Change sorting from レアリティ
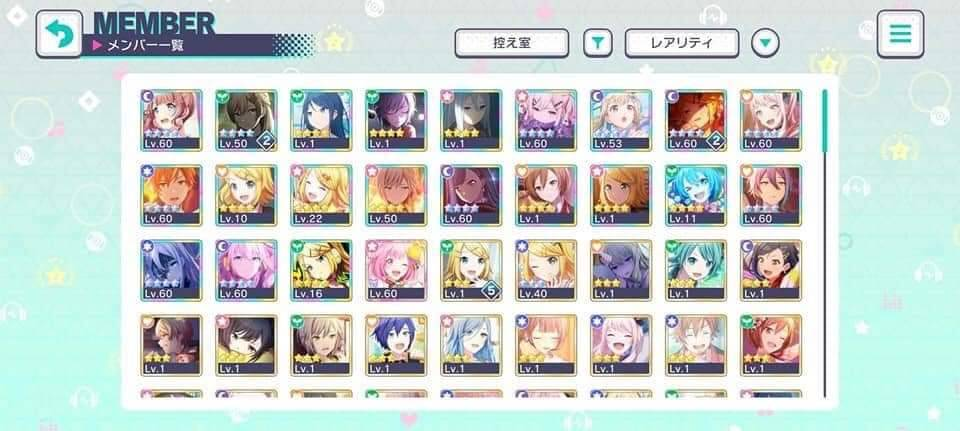Screen dimensions: 960x431 coord(682,43)
